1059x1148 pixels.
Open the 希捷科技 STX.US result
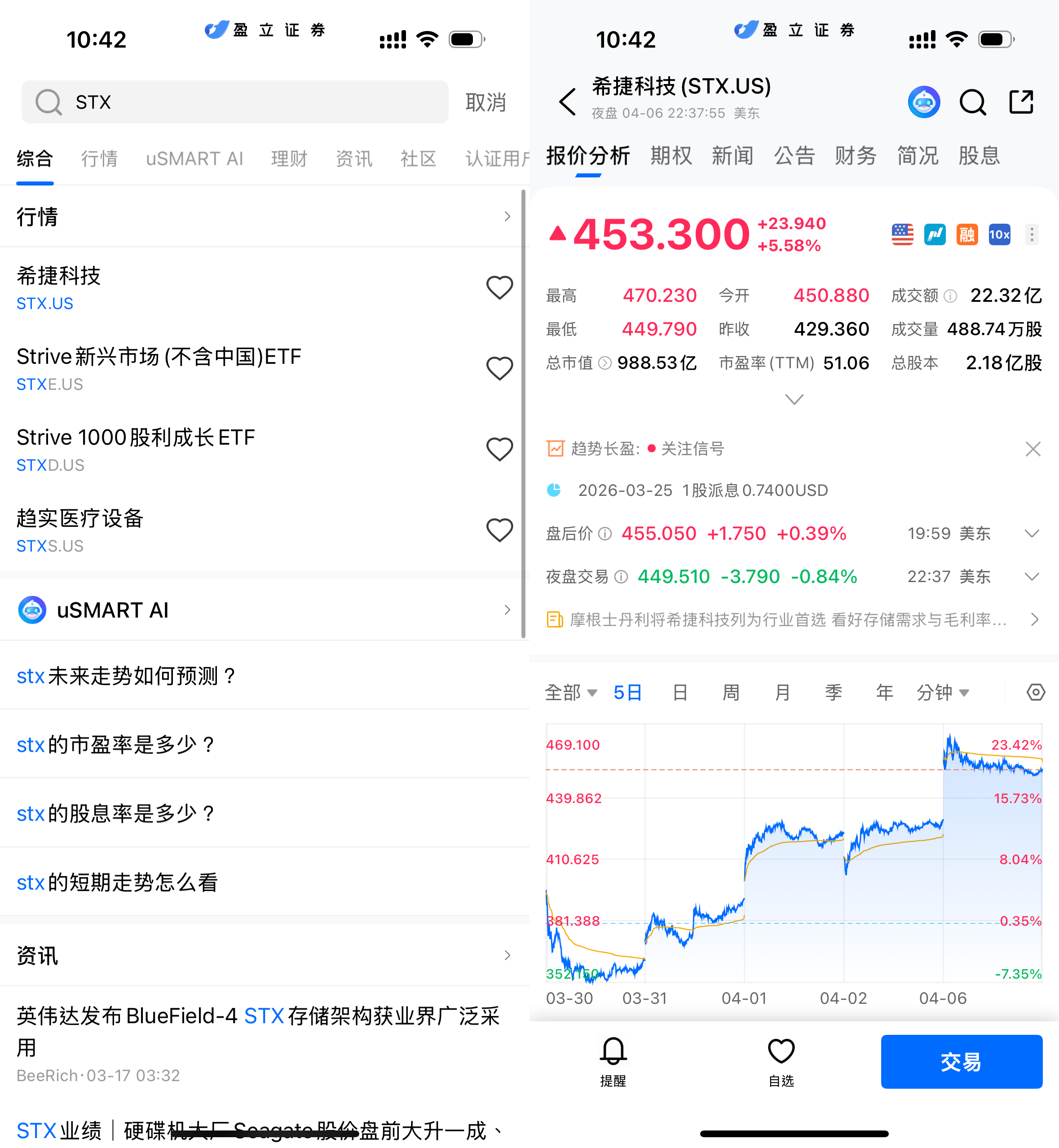coord(229,288)
